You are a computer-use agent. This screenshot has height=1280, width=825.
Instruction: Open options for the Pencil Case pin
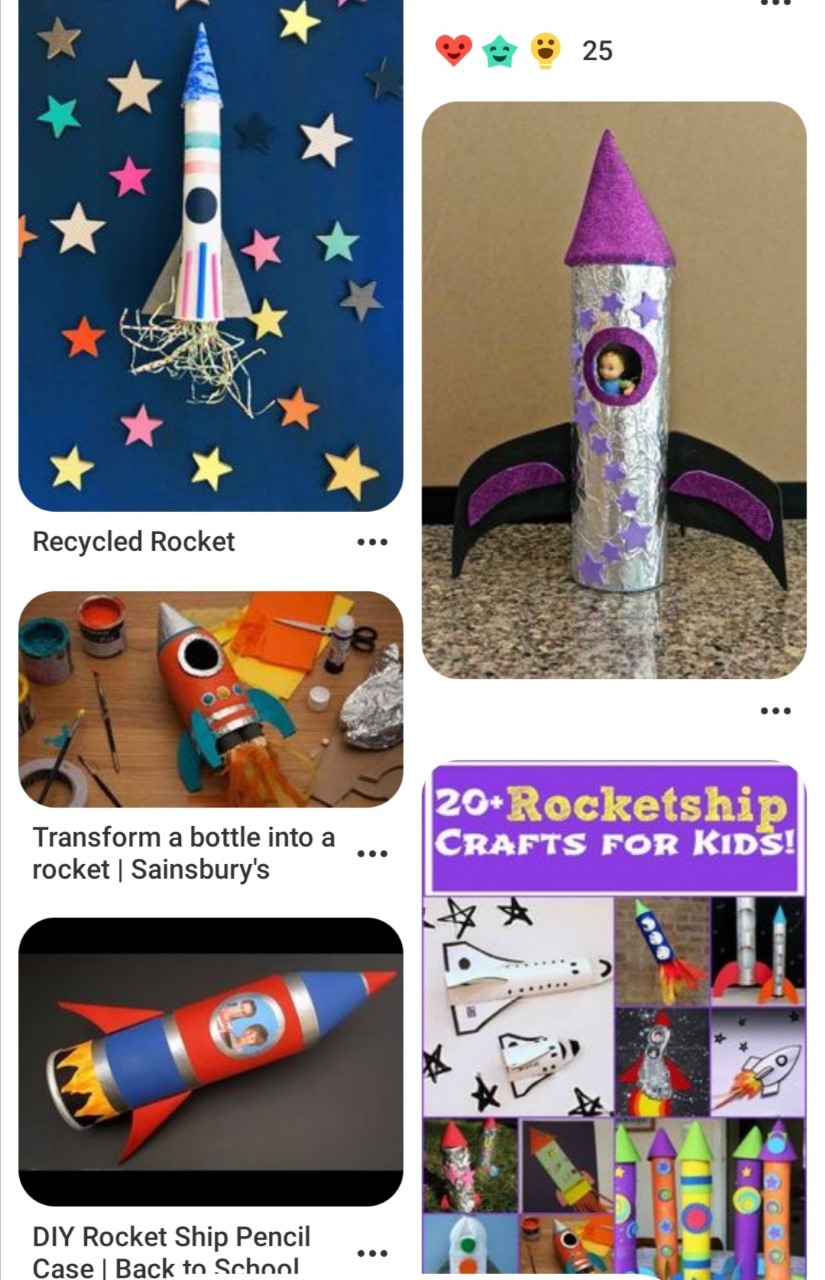pos(372,1253)
